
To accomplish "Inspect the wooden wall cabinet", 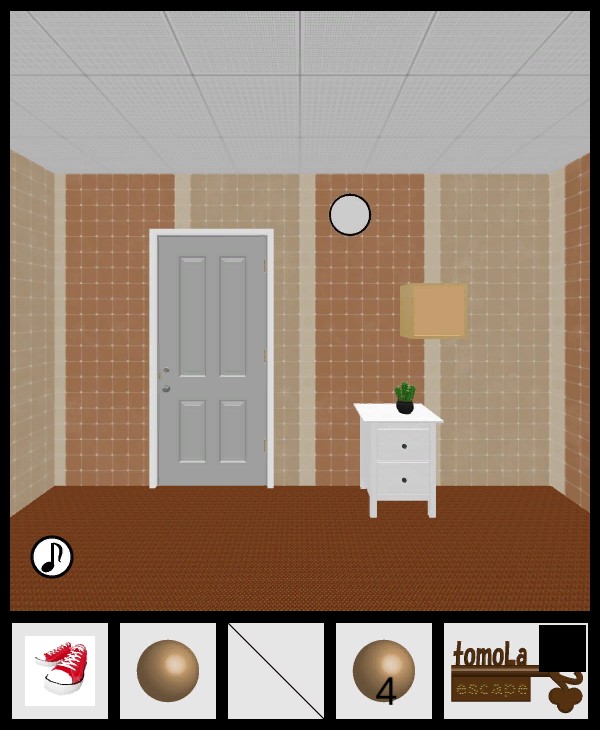I will [435, 311].
